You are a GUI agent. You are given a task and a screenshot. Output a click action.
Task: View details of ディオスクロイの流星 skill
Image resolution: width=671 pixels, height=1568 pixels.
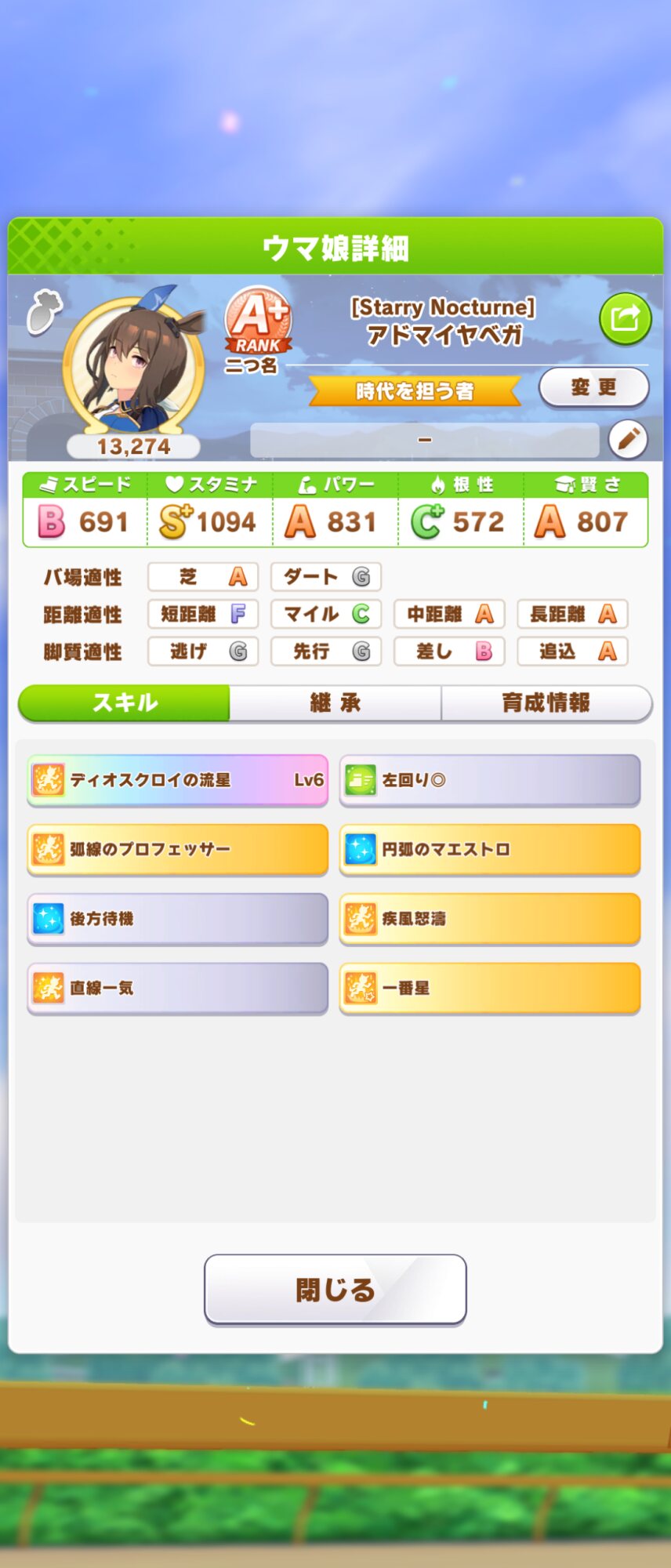178,780
